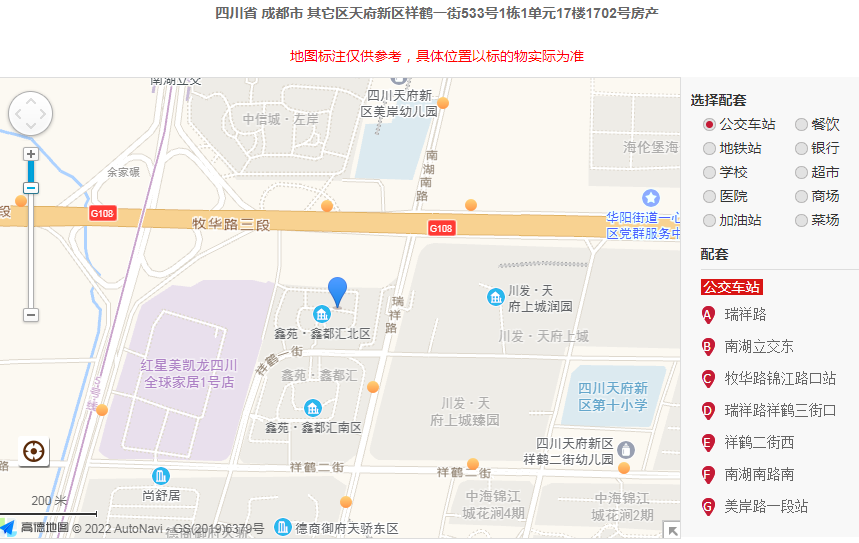The width and height of the screenshot is (859, 543).
Task: Zoom out the map with minus button
Action: pos(31,315)
